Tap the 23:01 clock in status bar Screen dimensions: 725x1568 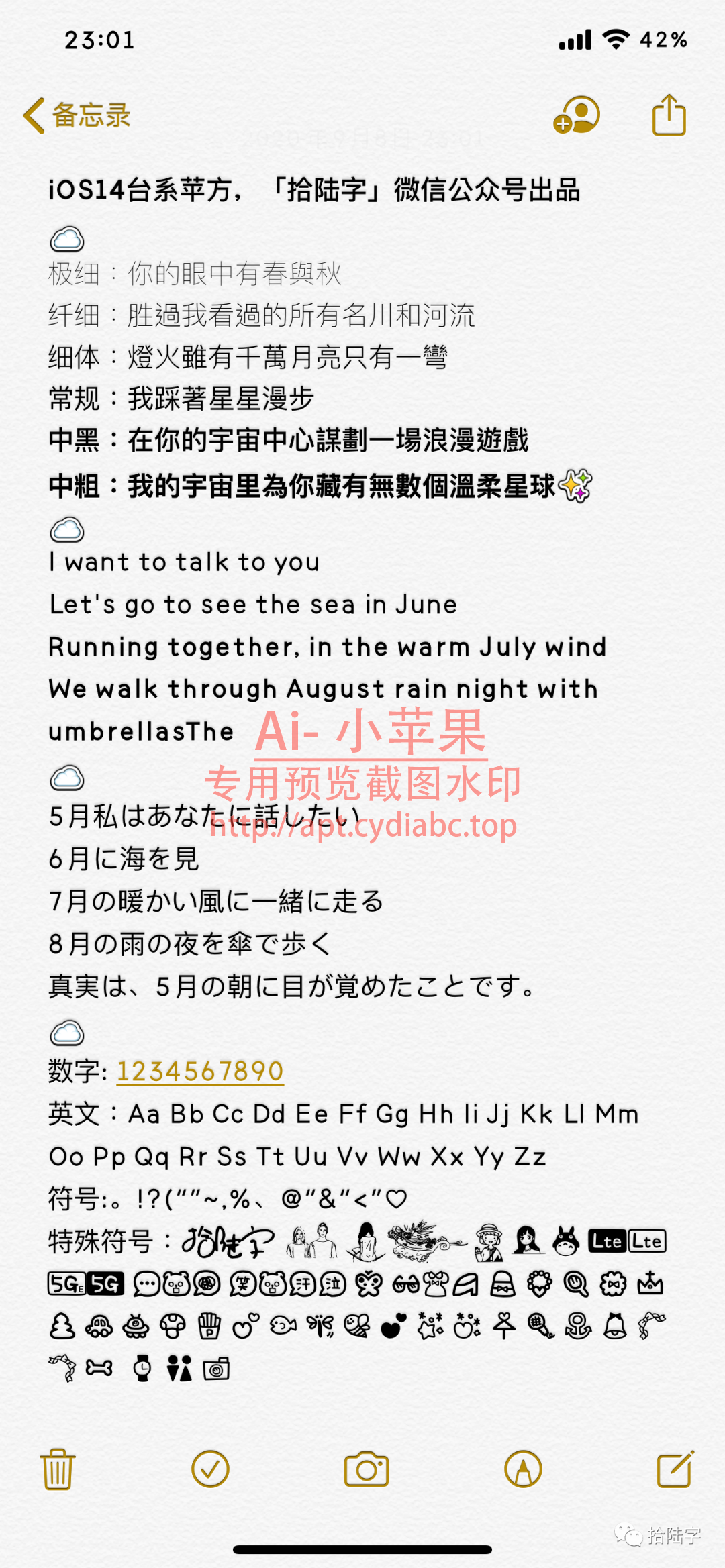pyautogui.click(x=101, y=40)
